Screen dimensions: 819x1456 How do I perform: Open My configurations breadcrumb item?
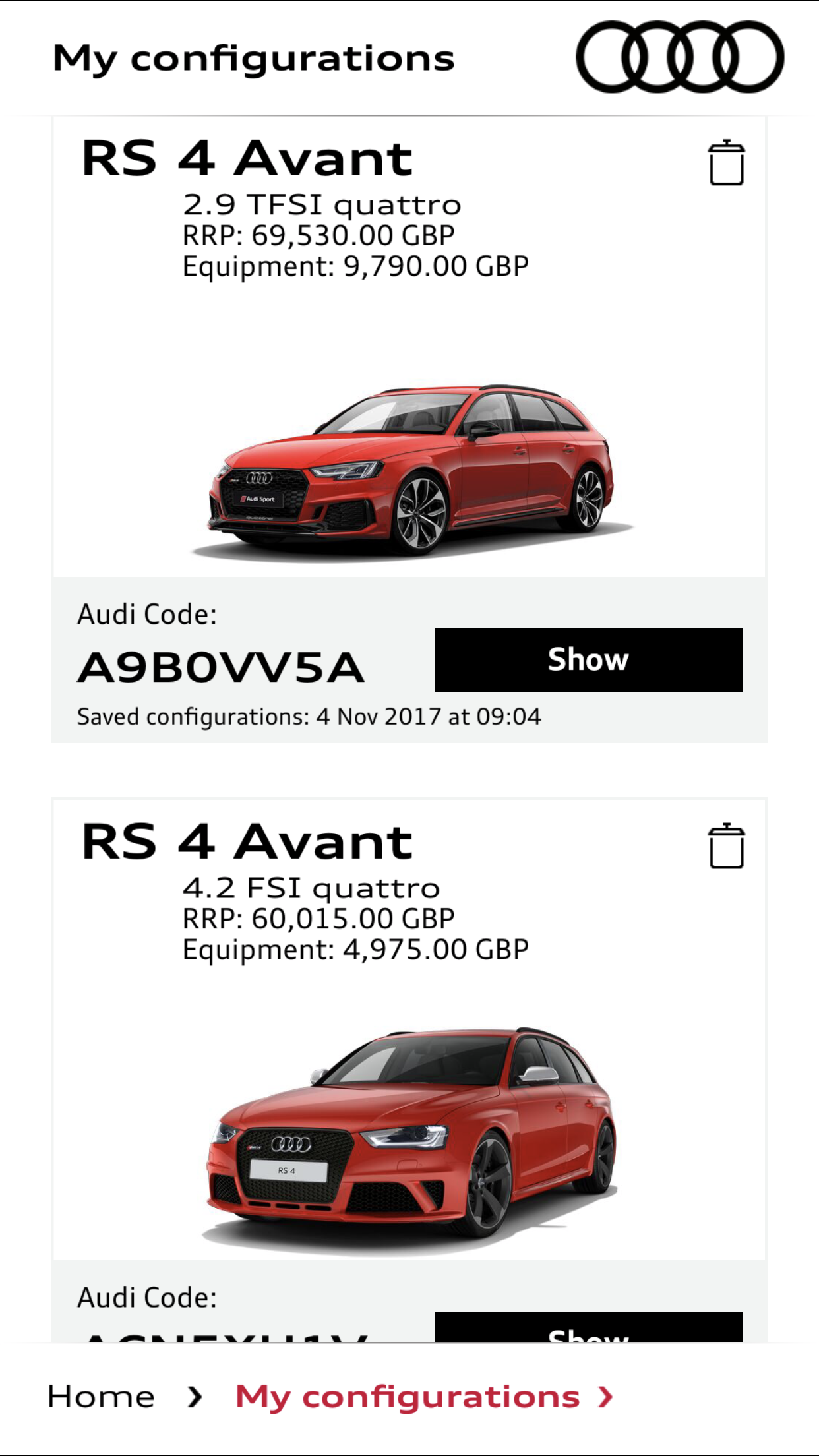[x=408, y=1396]
